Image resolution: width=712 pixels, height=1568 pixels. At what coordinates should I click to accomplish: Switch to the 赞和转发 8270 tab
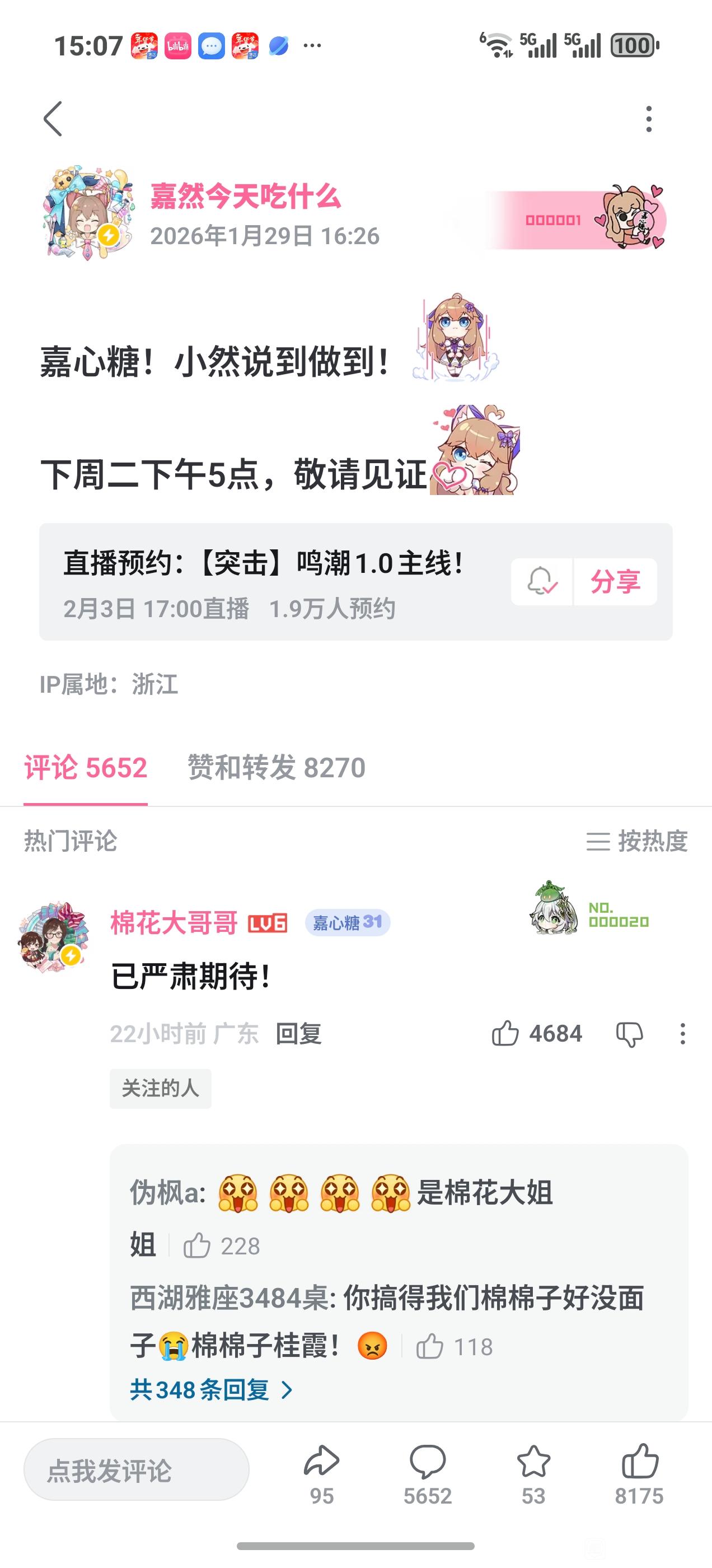pyautogui.click(x=277, y=768)
